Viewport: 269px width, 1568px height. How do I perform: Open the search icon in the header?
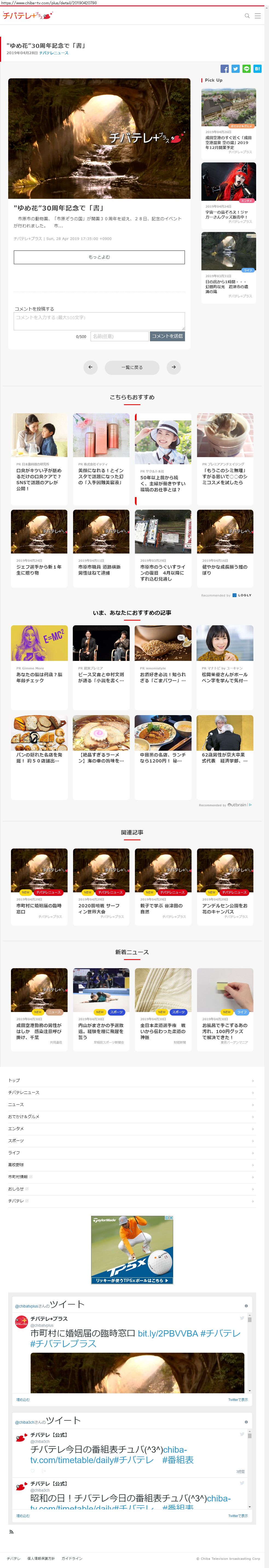(247, 16)
